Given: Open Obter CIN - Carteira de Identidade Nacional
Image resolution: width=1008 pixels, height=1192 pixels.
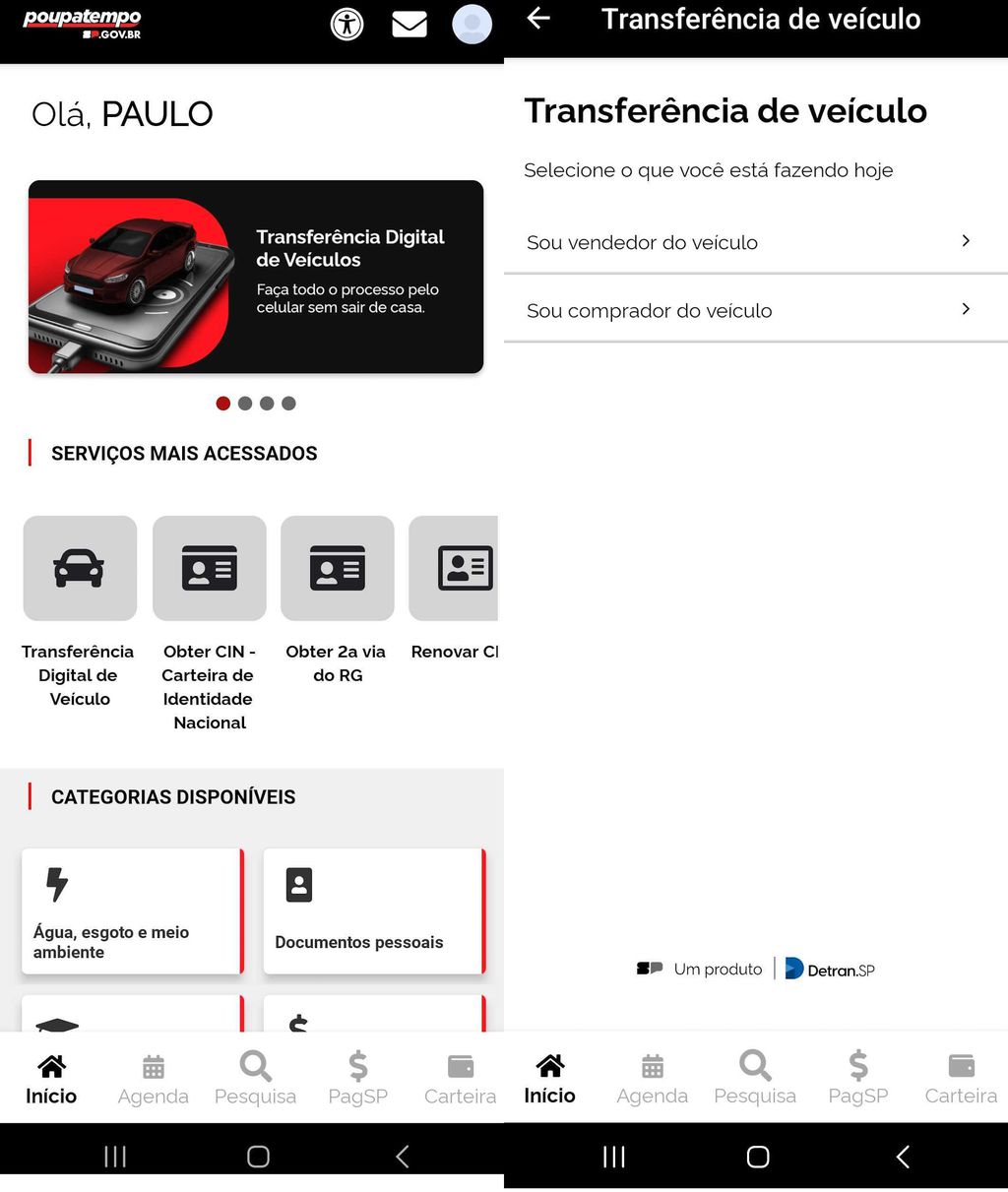Looking at the screenshot, I should [209, 569].
